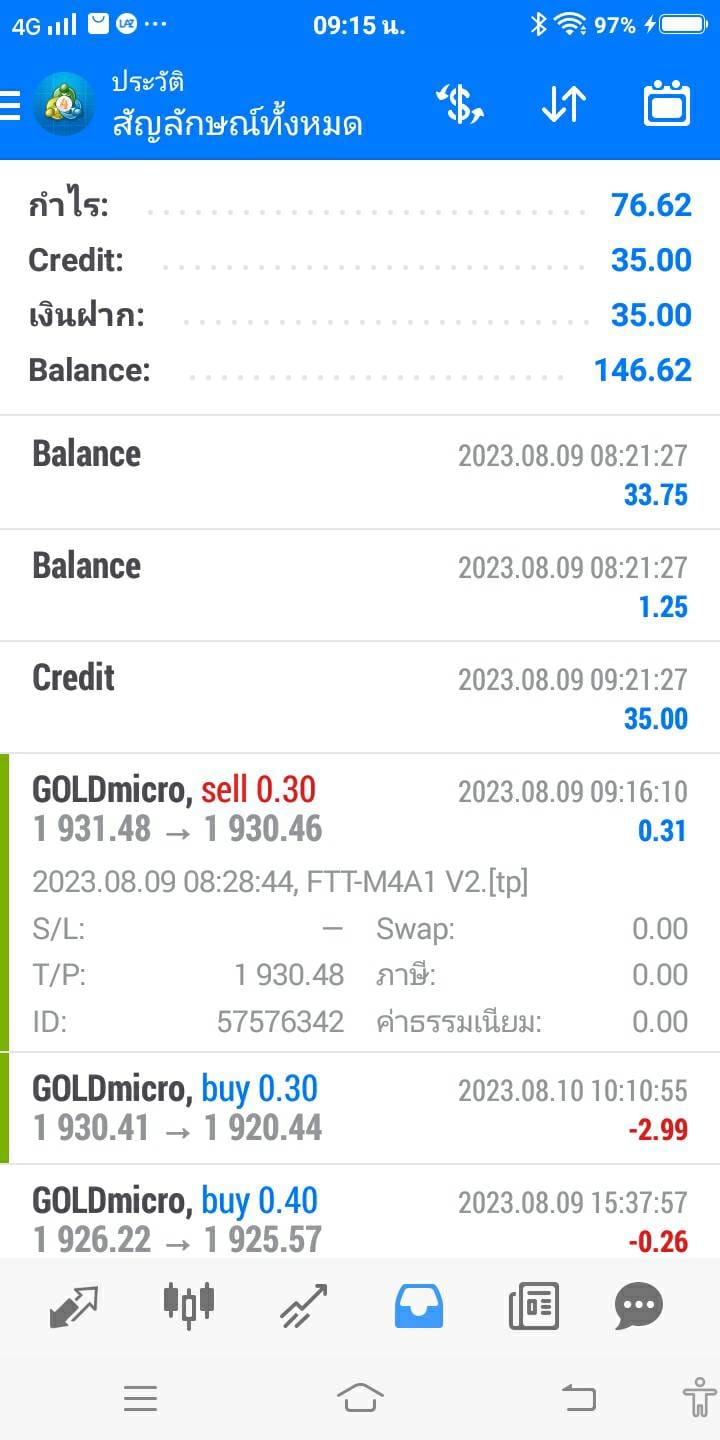Viewport: 720px width, 1440px height.
Task: Switch to the Quotes tab
Action: [x=75, y=1306]
